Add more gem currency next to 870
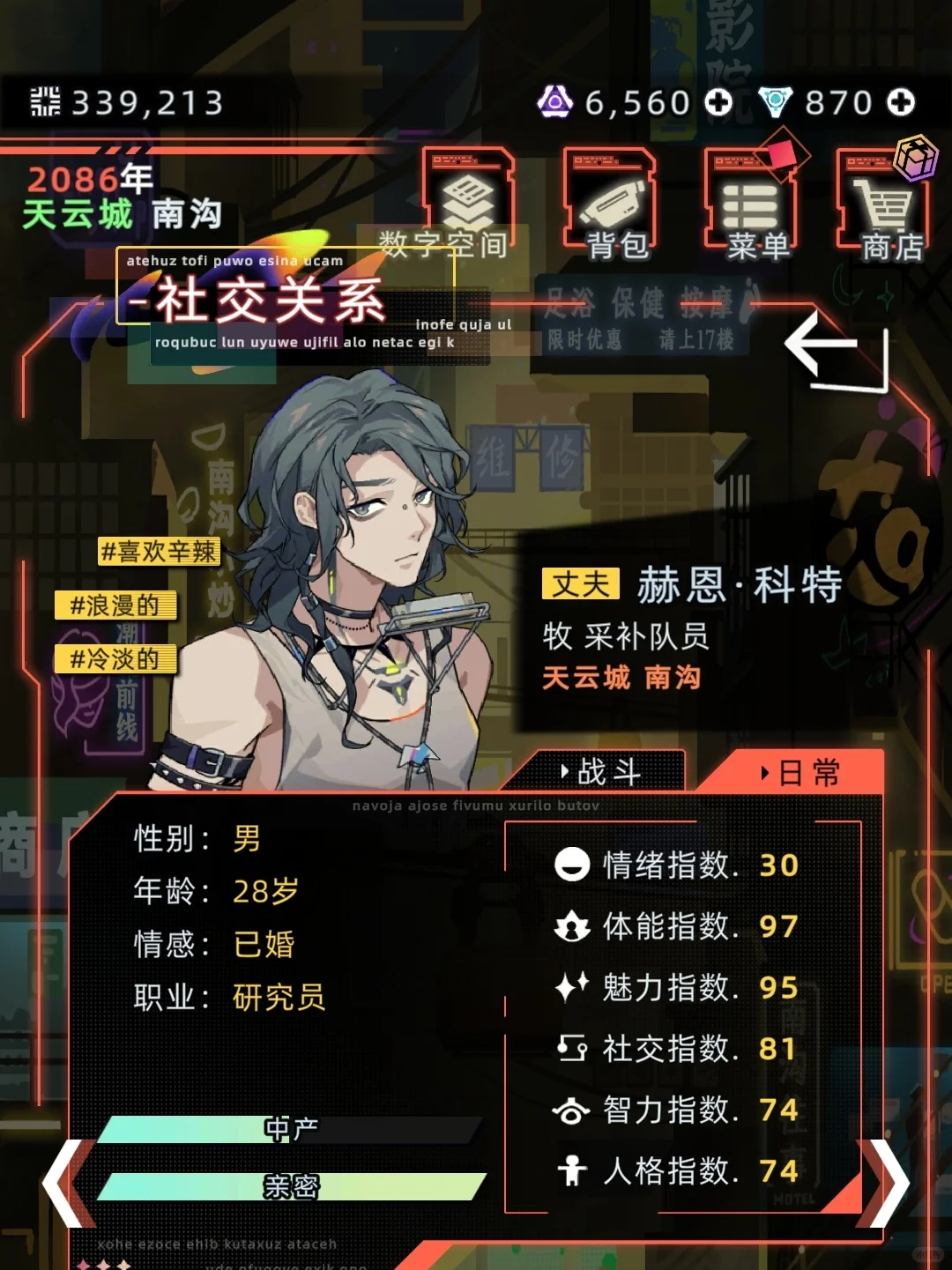 [901, 103]
